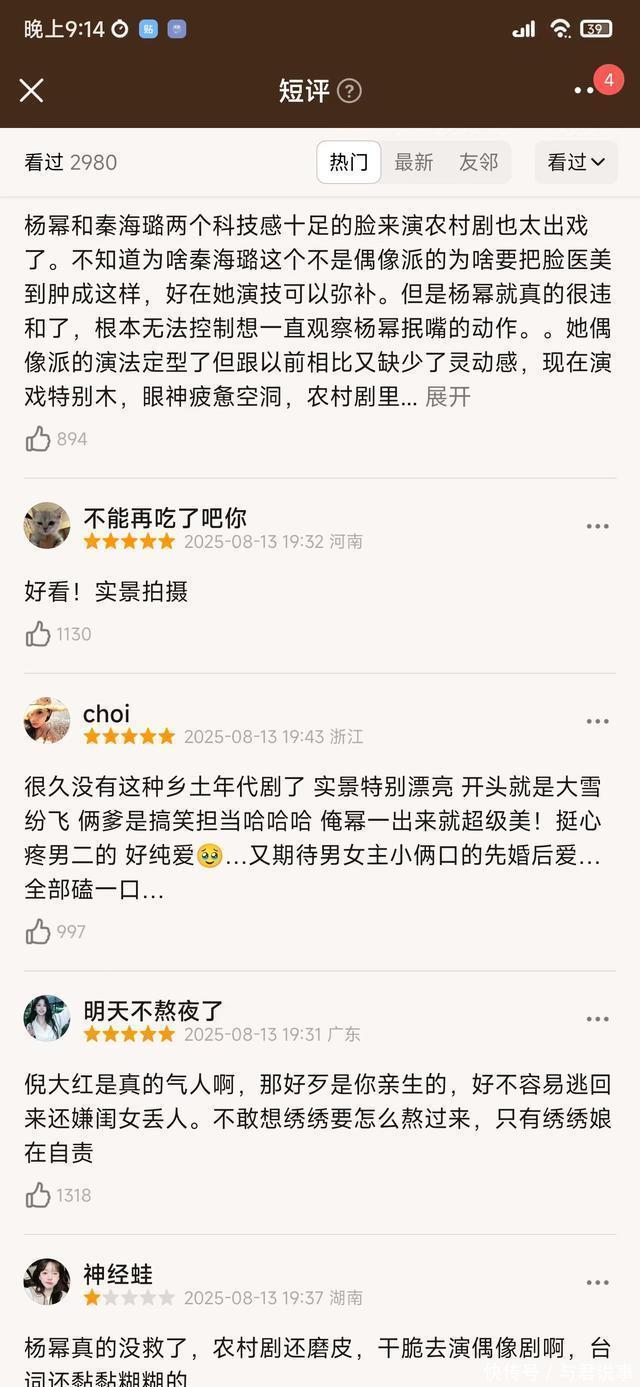The image size is (640, 1387).
Task: Switch to the 友邻 tab
Action: pyautogui.click(x=478, y=162)
